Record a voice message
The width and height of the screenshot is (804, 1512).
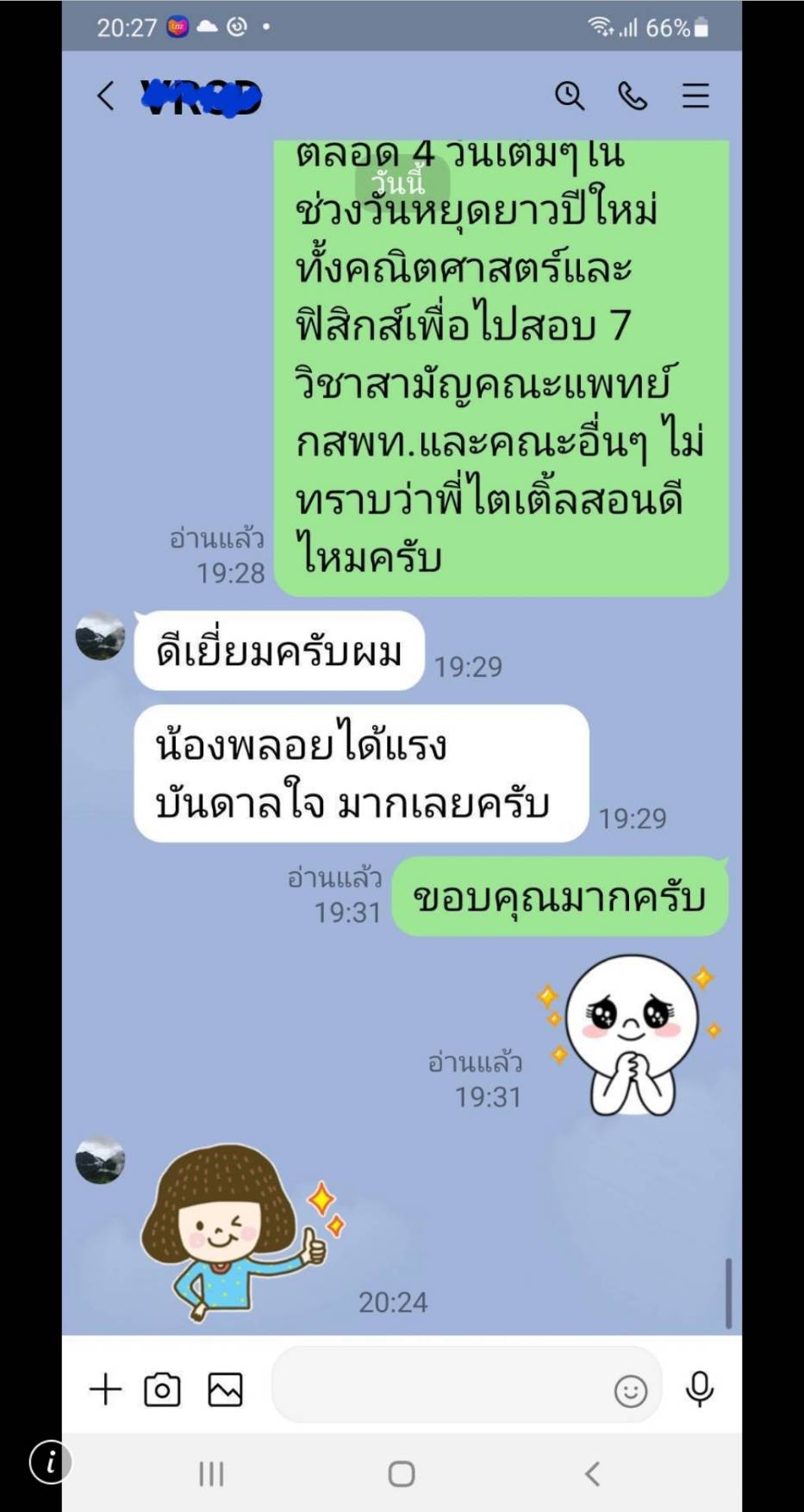tap(700, 1389)
